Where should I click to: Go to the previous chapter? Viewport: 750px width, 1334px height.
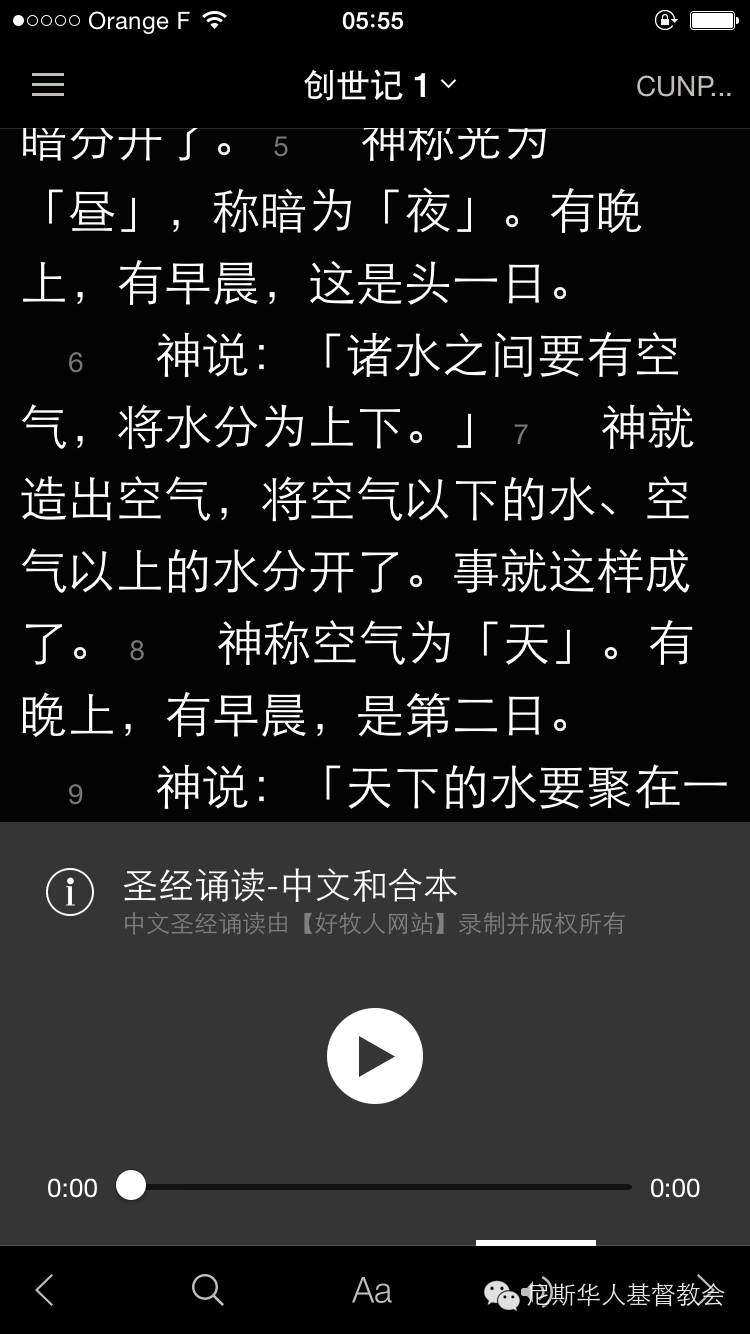click(45, 1290)
